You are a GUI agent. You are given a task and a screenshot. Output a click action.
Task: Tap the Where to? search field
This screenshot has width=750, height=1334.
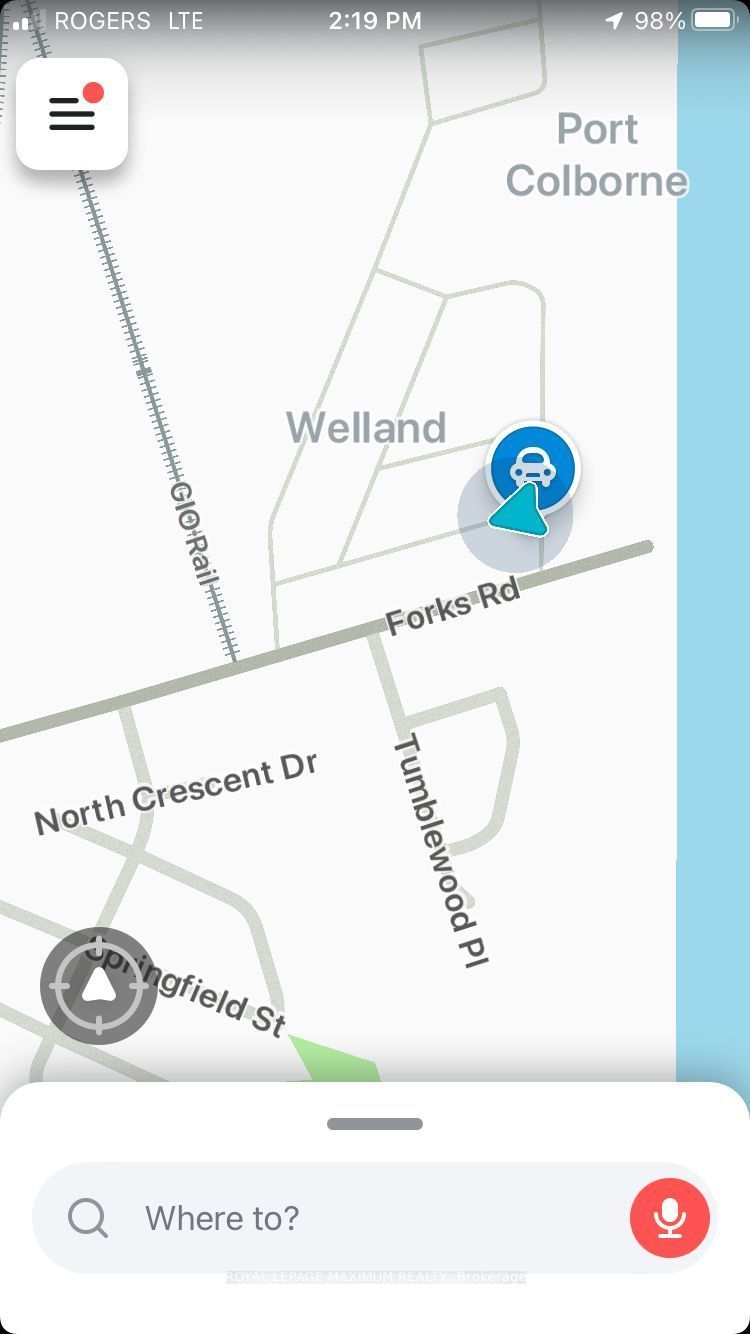coord(330,1218)
